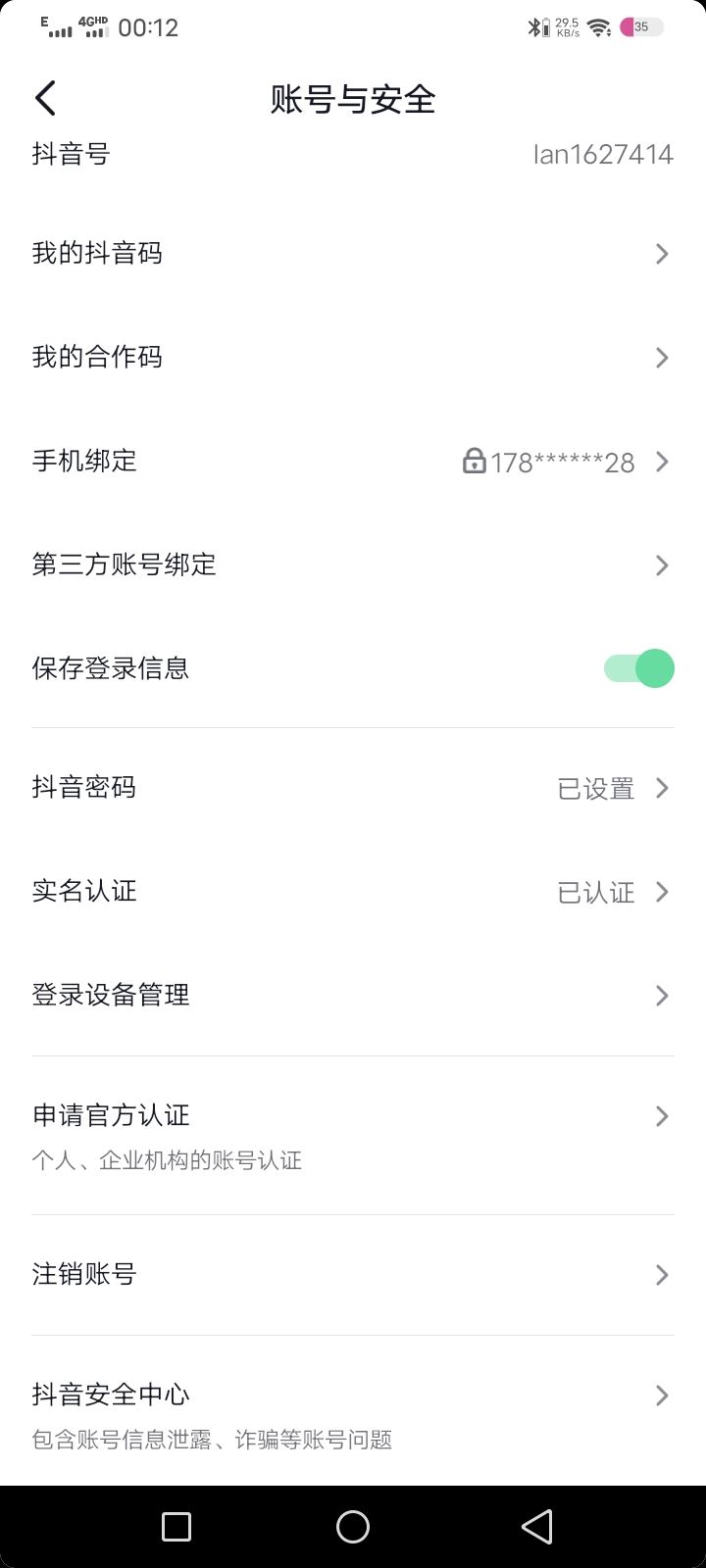Open 登录设备管理 via its chevron
The height and width of the screenshot is (1568, 706).
[x=662, y=995]
